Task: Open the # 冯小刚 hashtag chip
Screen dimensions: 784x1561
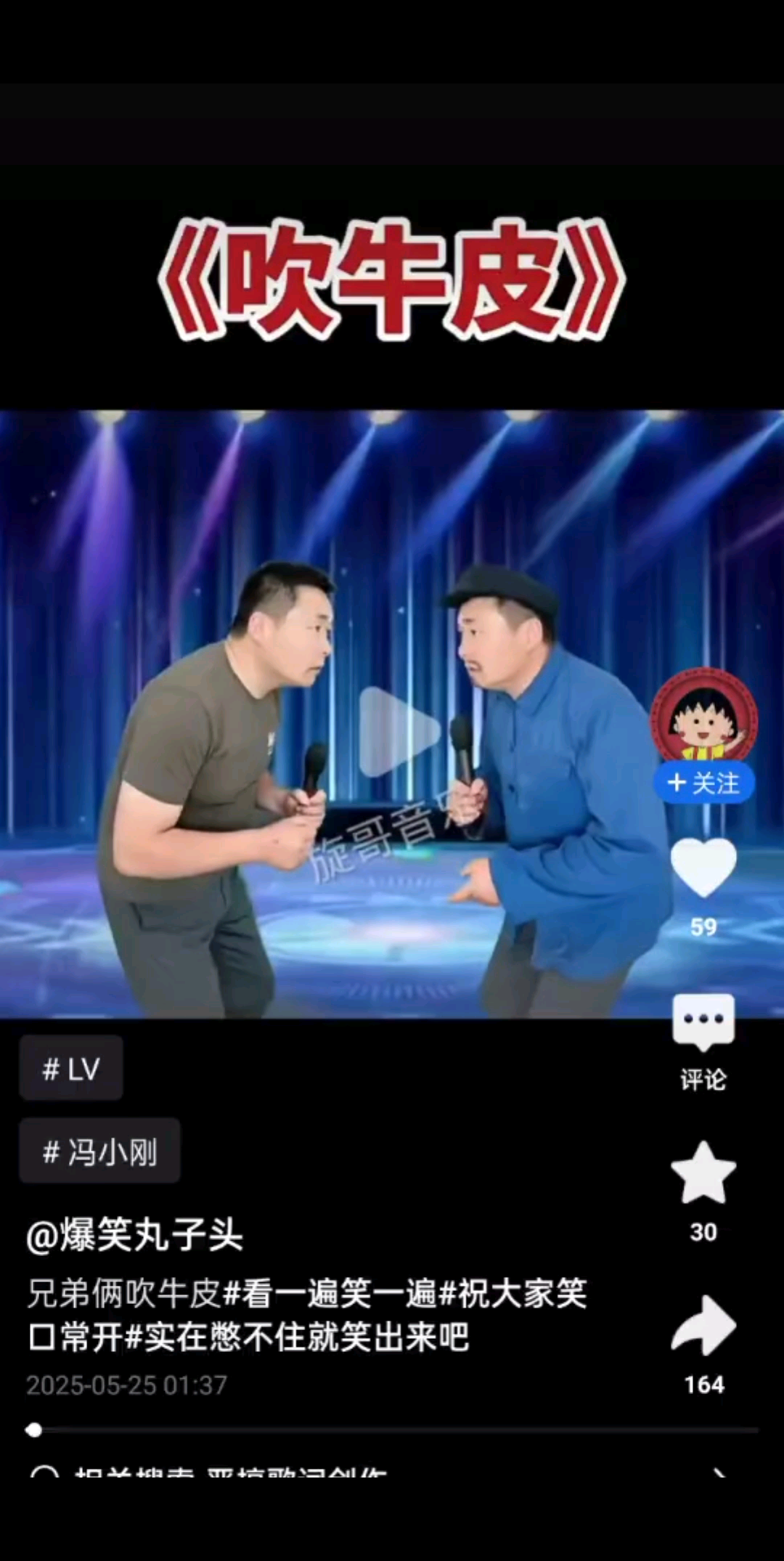Action: pyautogui.click(x=100, y=1152)
